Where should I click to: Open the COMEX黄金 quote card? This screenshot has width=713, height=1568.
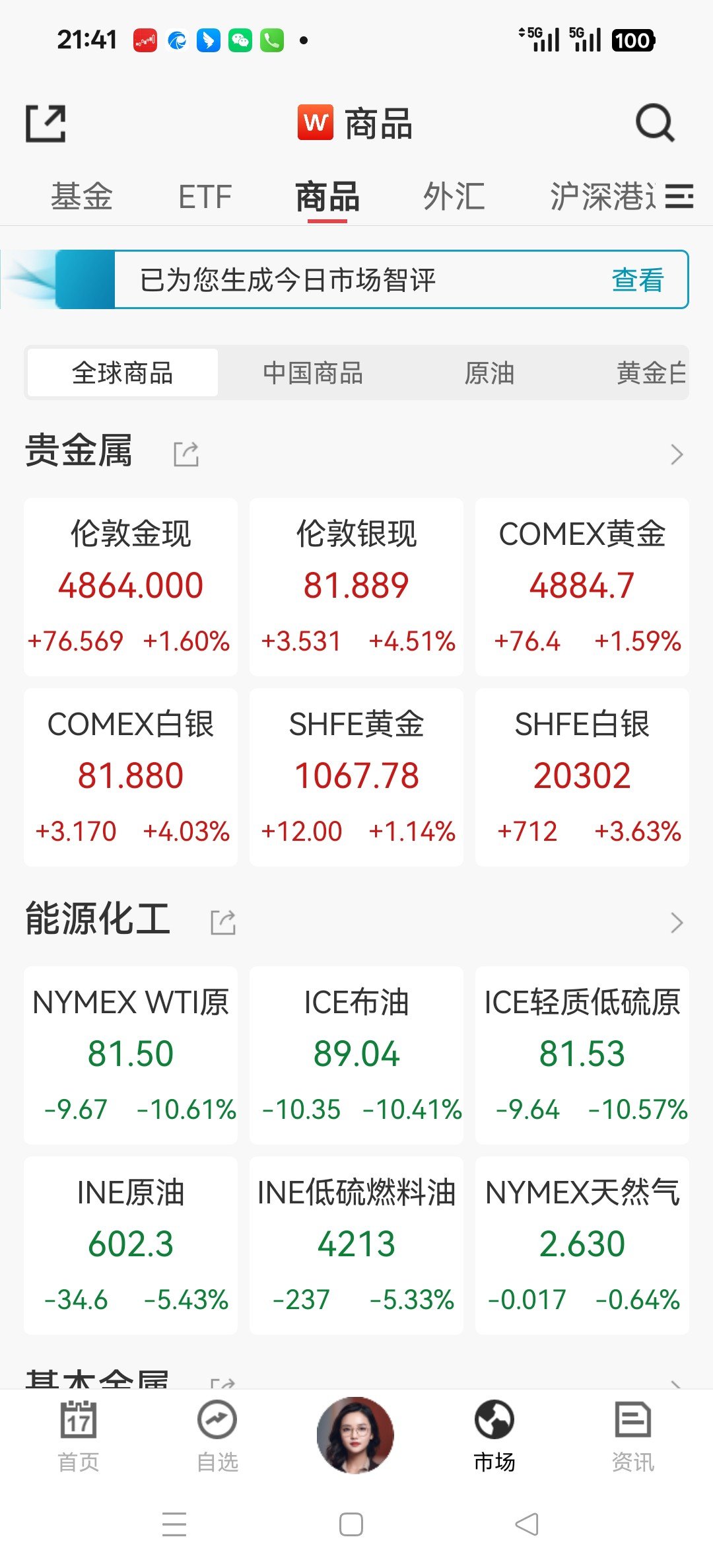click(582, 587)
